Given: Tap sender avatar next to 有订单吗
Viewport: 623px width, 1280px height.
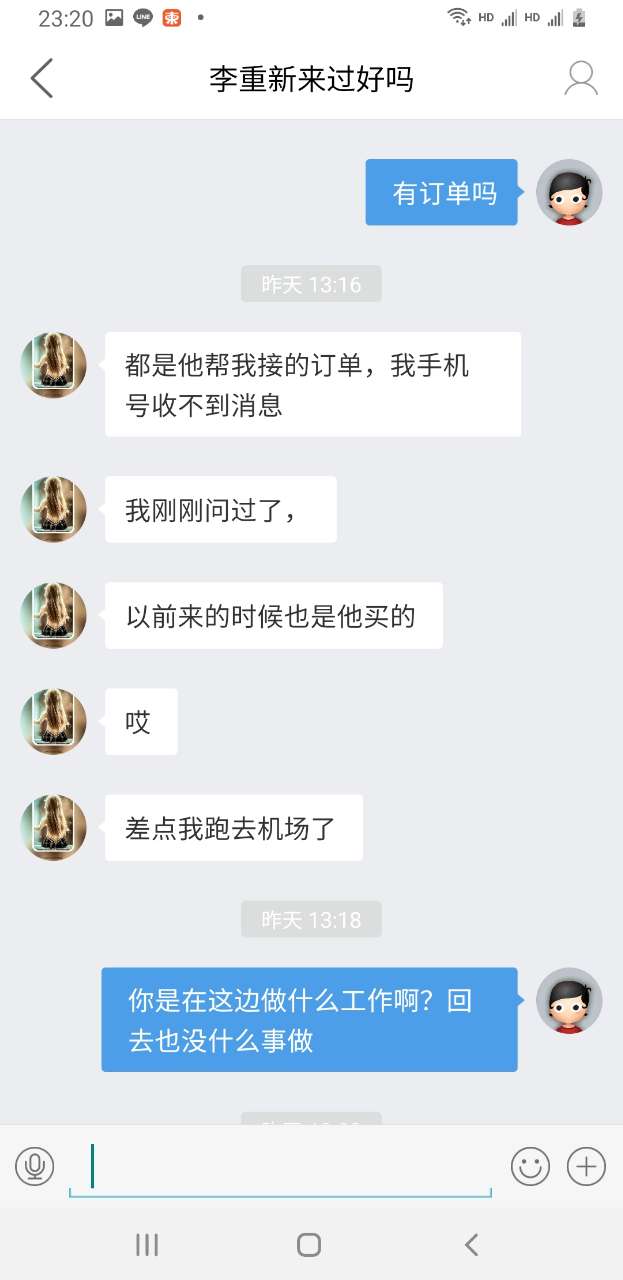Looking at the screenshot, I should point(569,192).
